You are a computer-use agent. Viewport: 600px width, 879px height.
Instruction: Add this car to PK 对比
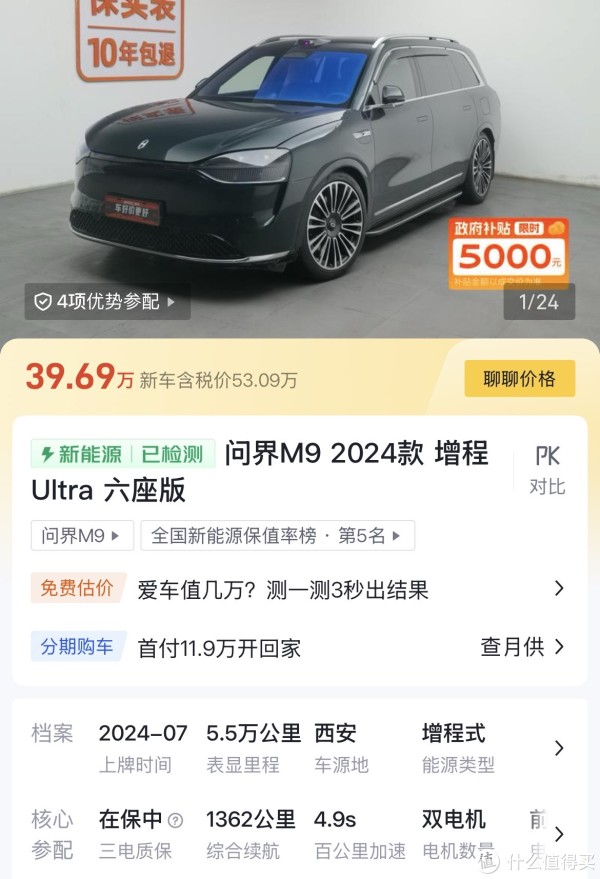(547, 470)
